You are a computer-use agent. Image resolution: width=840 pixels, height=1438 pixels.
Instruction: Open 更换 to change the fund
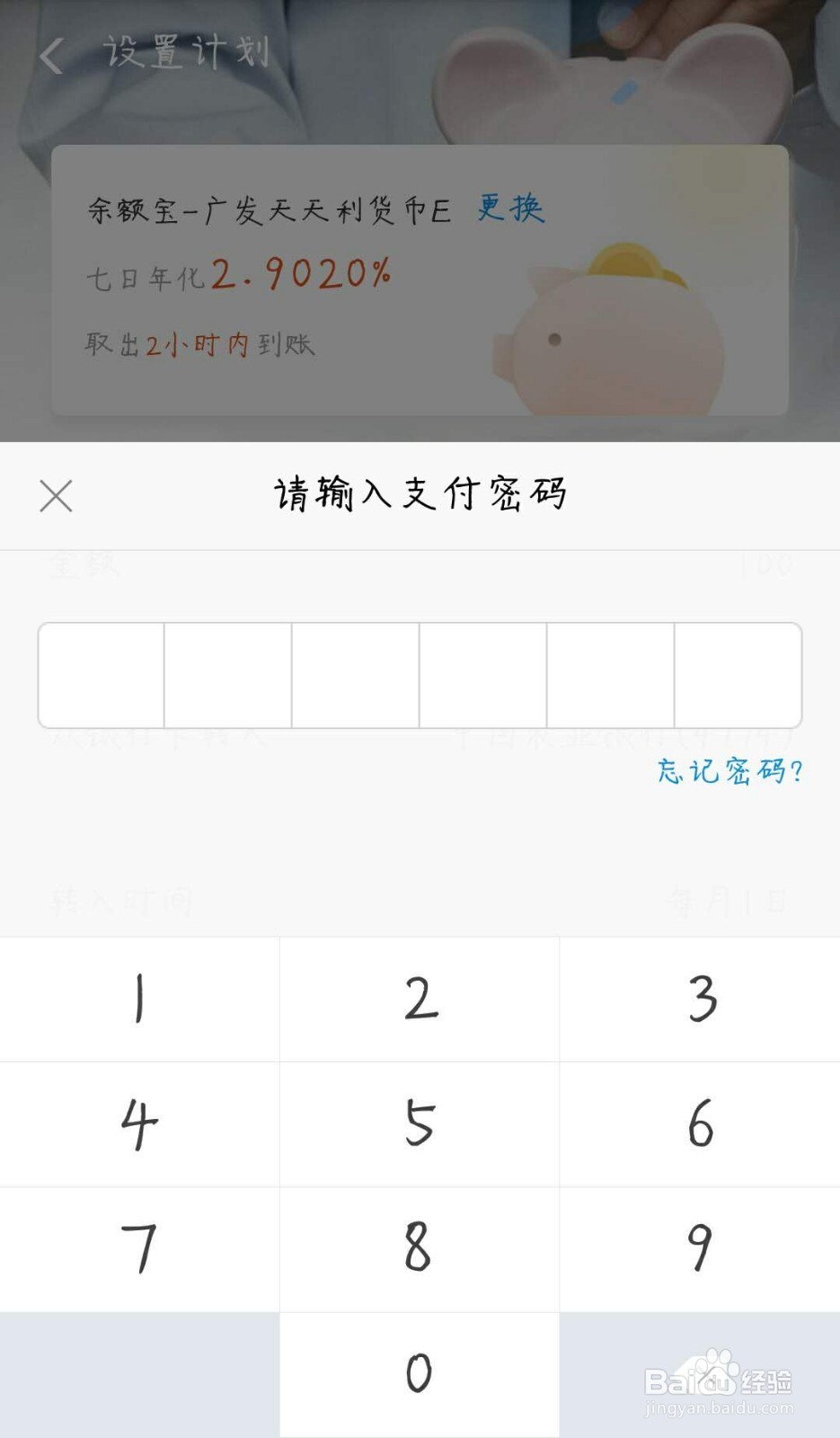[510, 209]
